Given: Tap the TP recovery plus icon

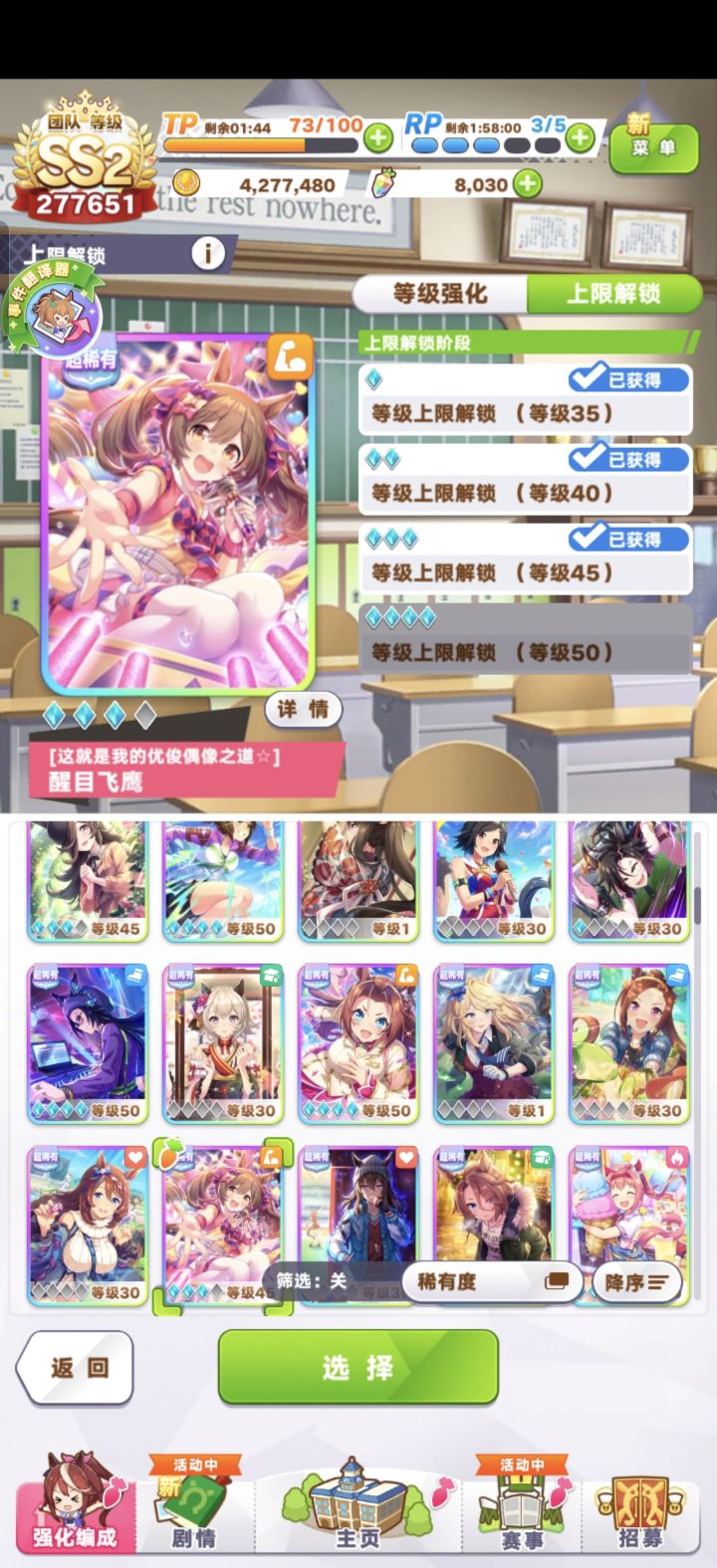Looking at the screenshot, I should point(376,138).
